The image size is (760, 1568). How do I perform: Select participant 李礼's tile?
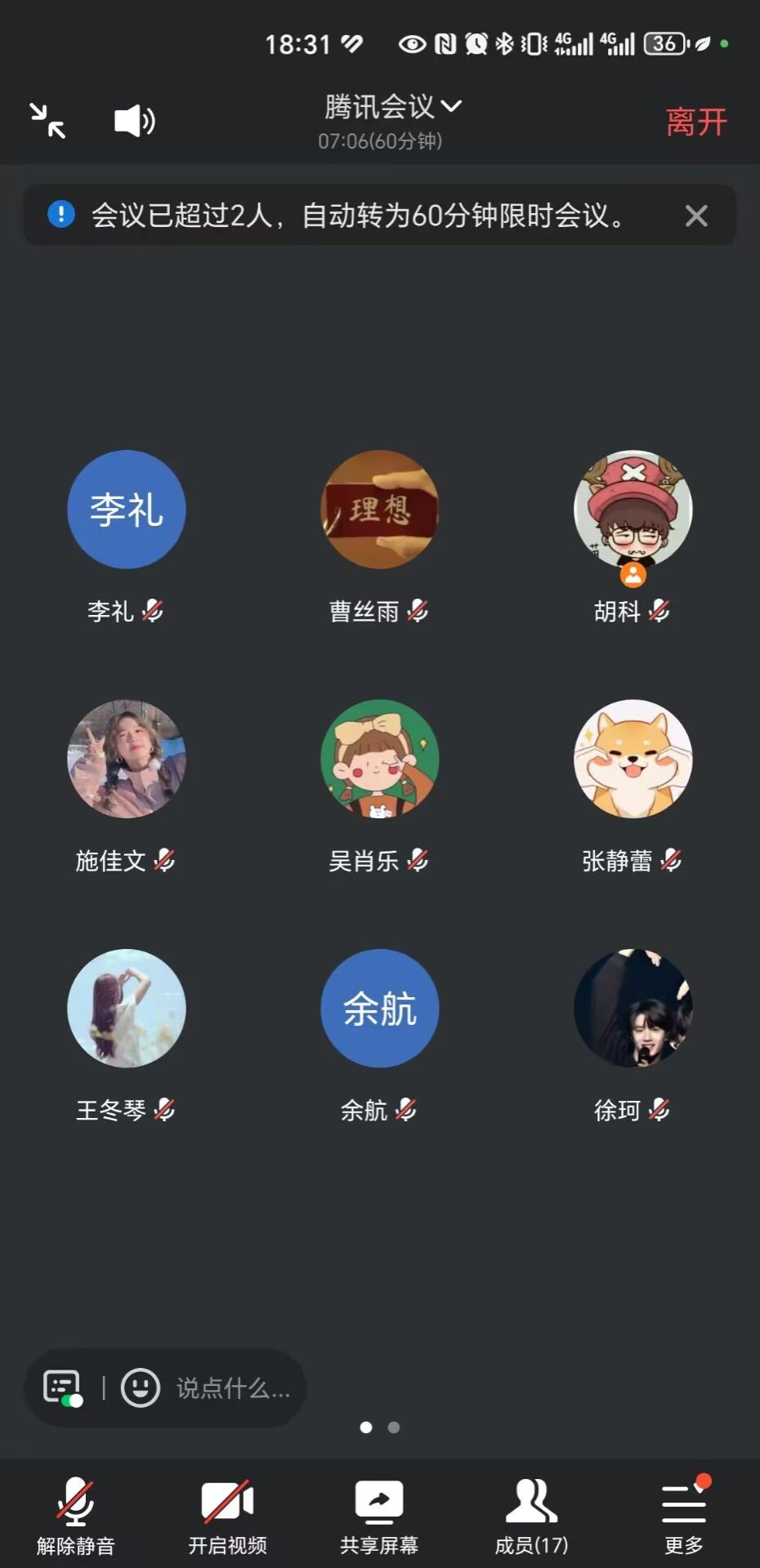pos(127,510)
